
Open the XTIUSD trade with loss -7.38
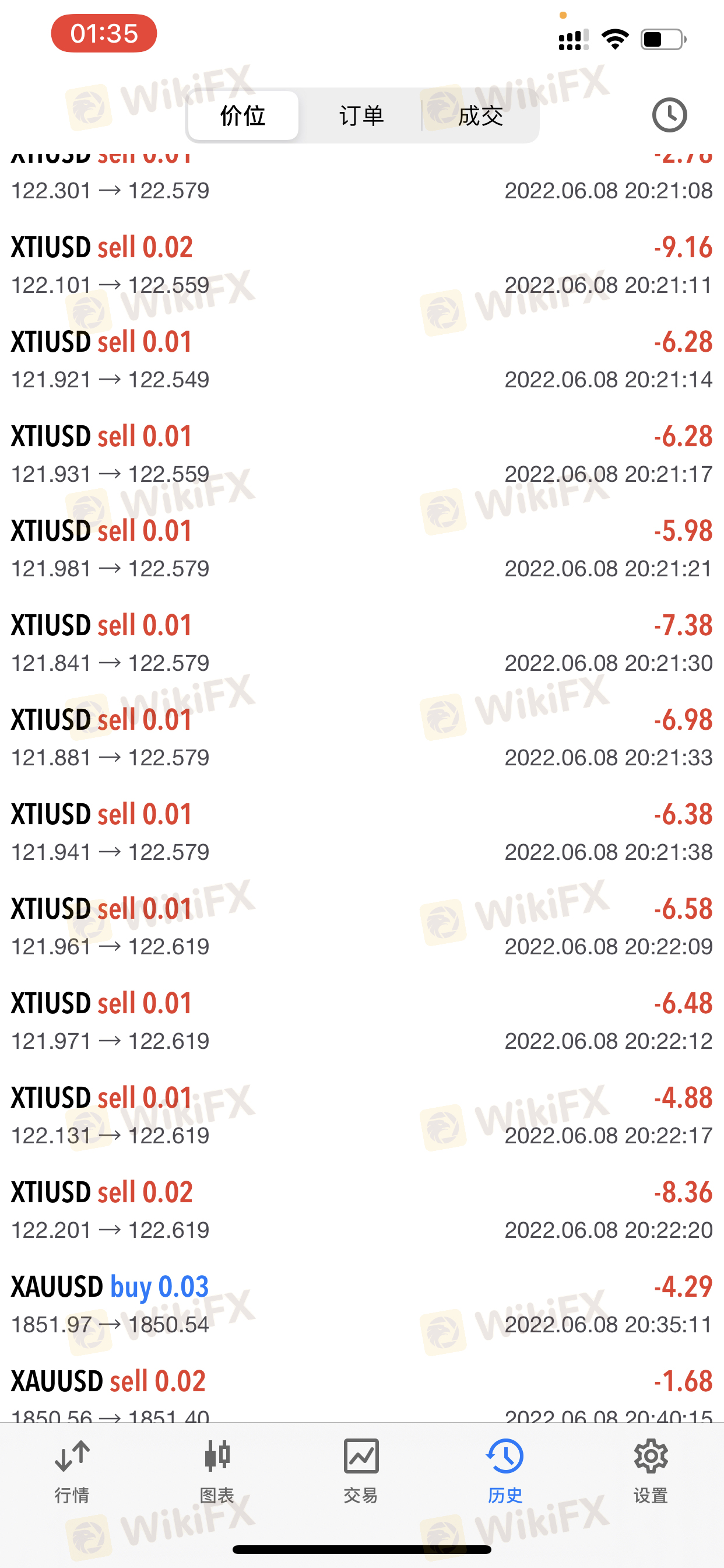(x=362, y=643)
